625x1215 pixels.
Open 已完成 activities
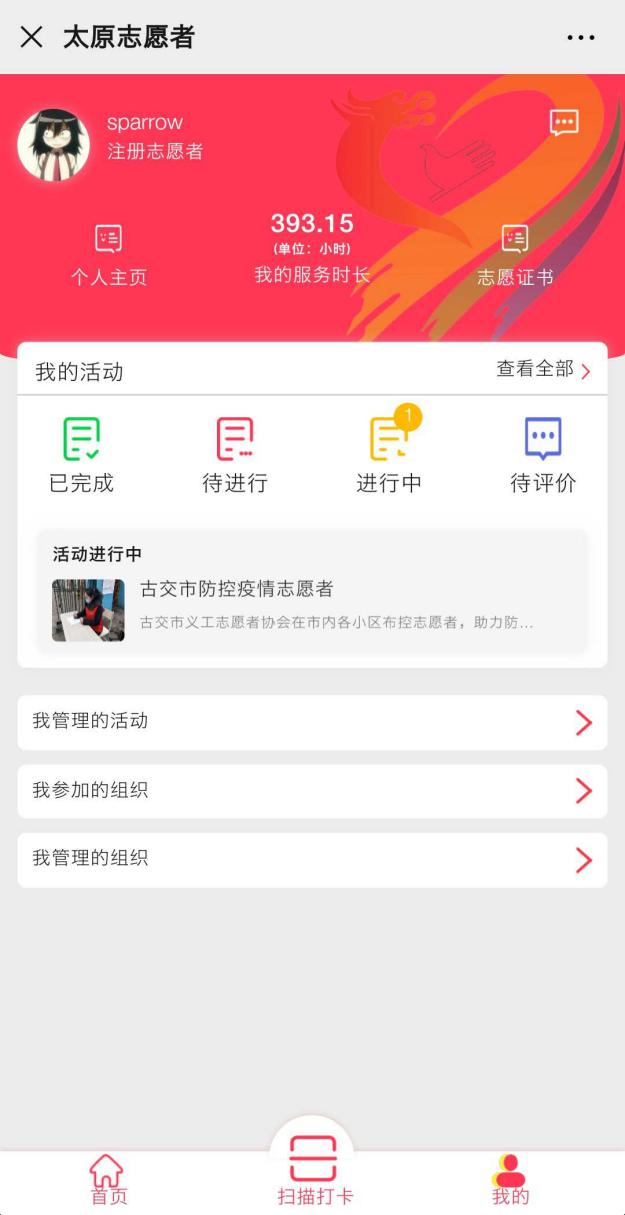coord(82,456)
